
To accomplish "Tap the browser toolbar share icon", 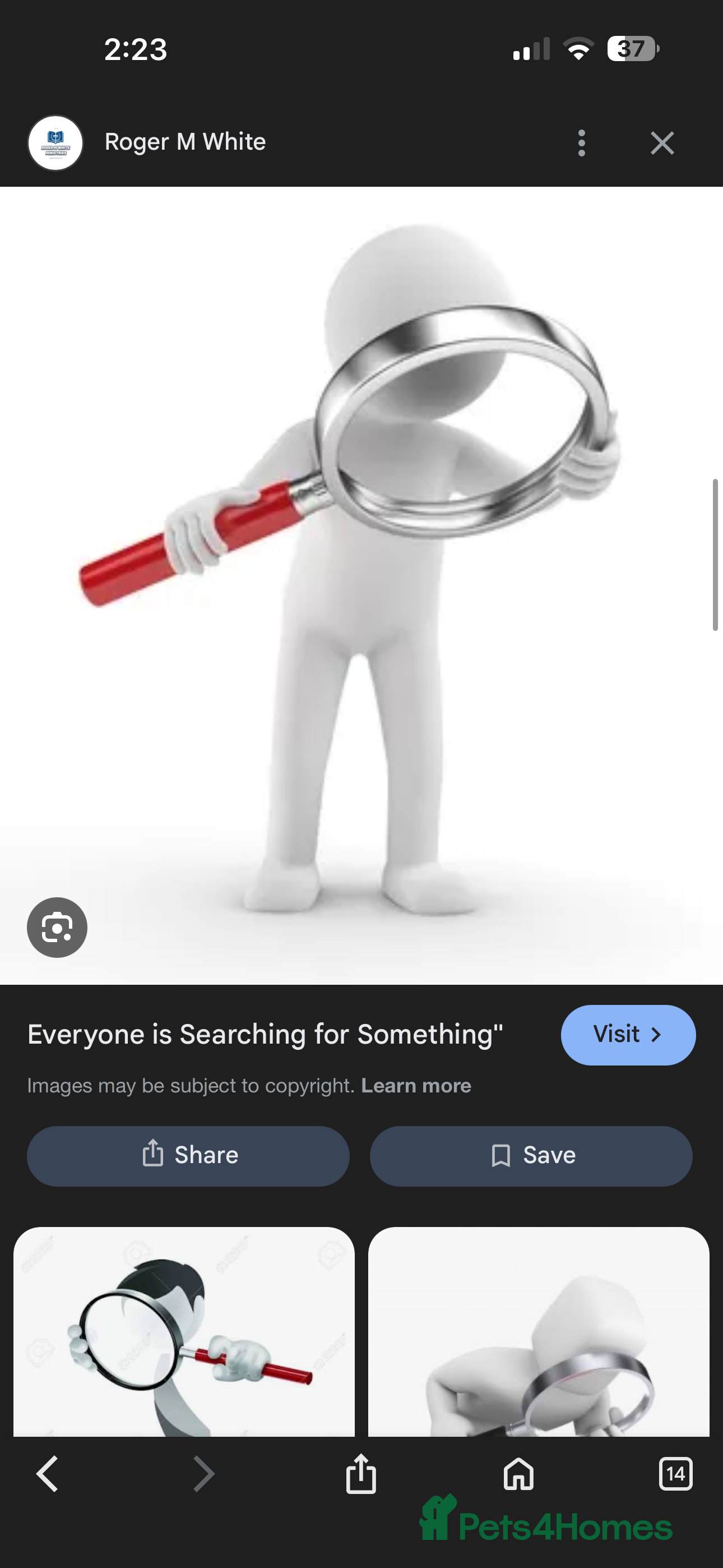I will 361,1474.
